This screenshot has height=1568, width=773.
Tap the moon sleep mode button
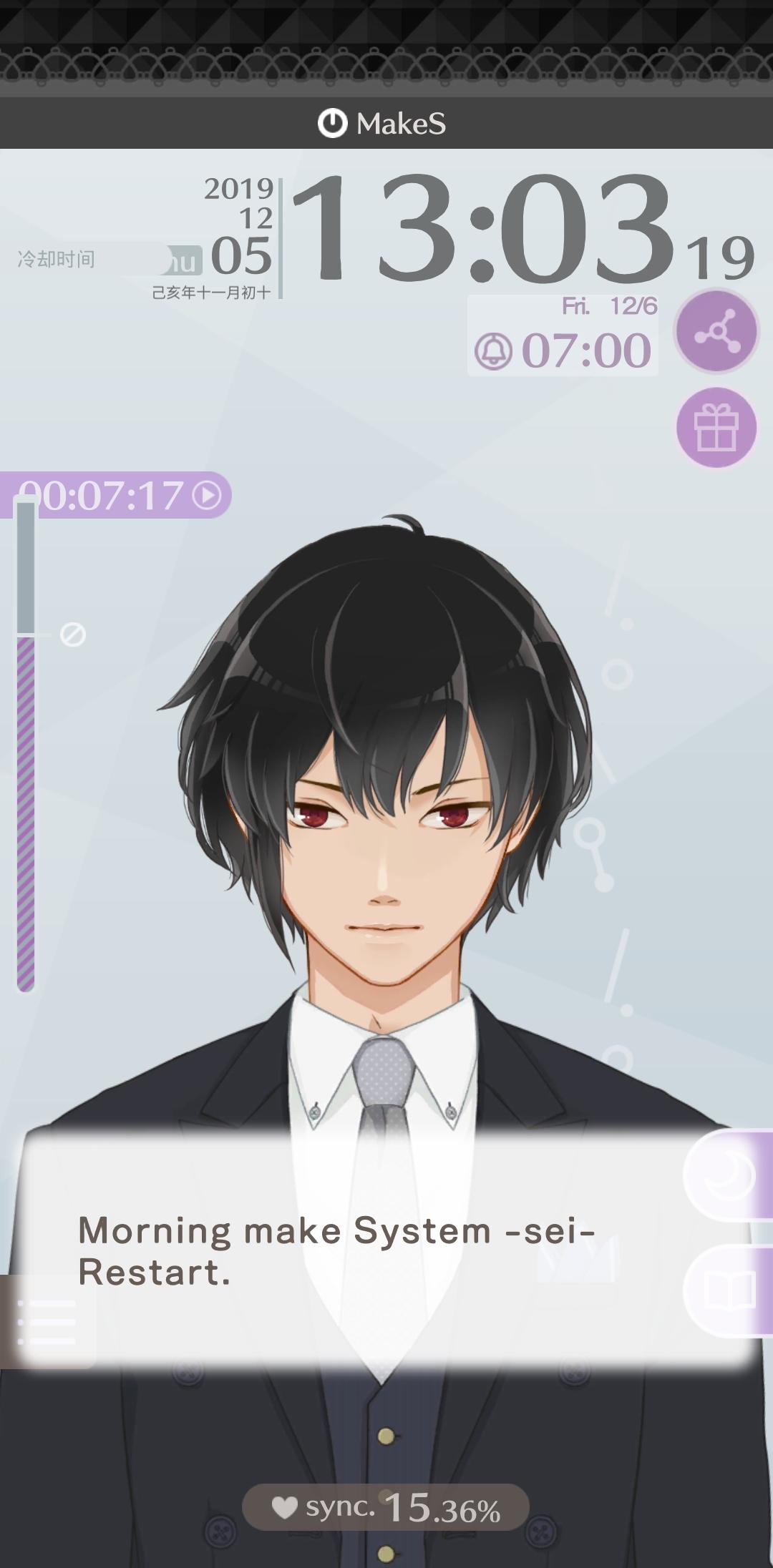pos(729,1175)
